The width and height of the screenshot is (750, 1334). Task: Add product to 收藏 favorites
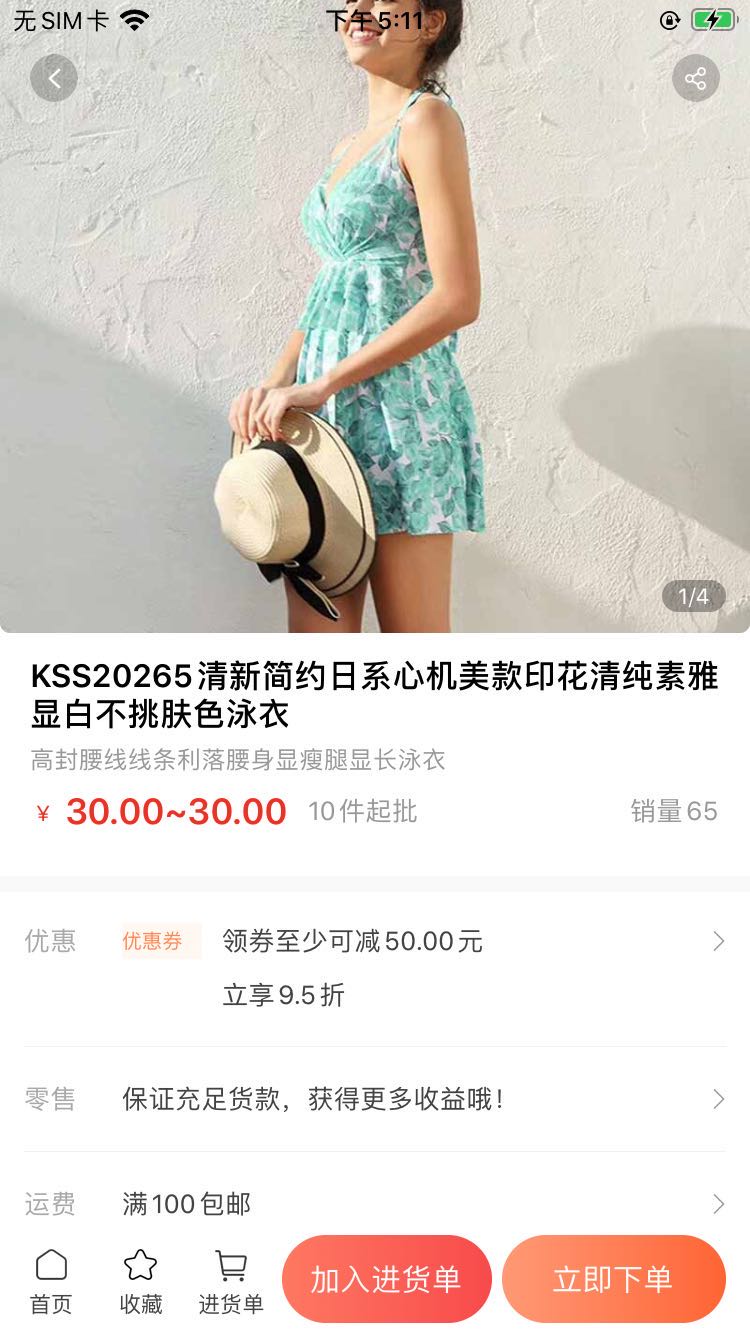(141, 1281)
